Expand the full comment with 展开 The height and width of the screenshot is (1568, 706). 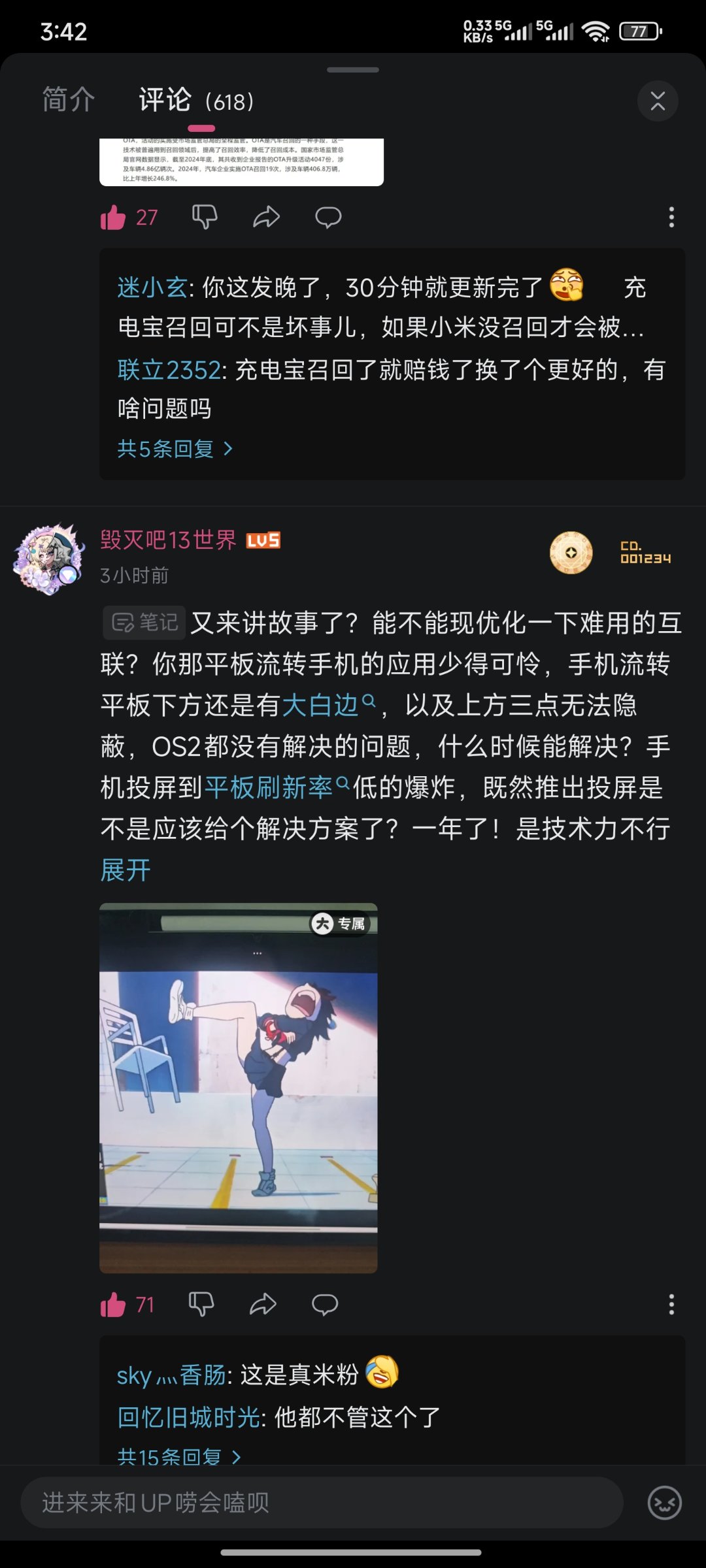click(126, 870)
